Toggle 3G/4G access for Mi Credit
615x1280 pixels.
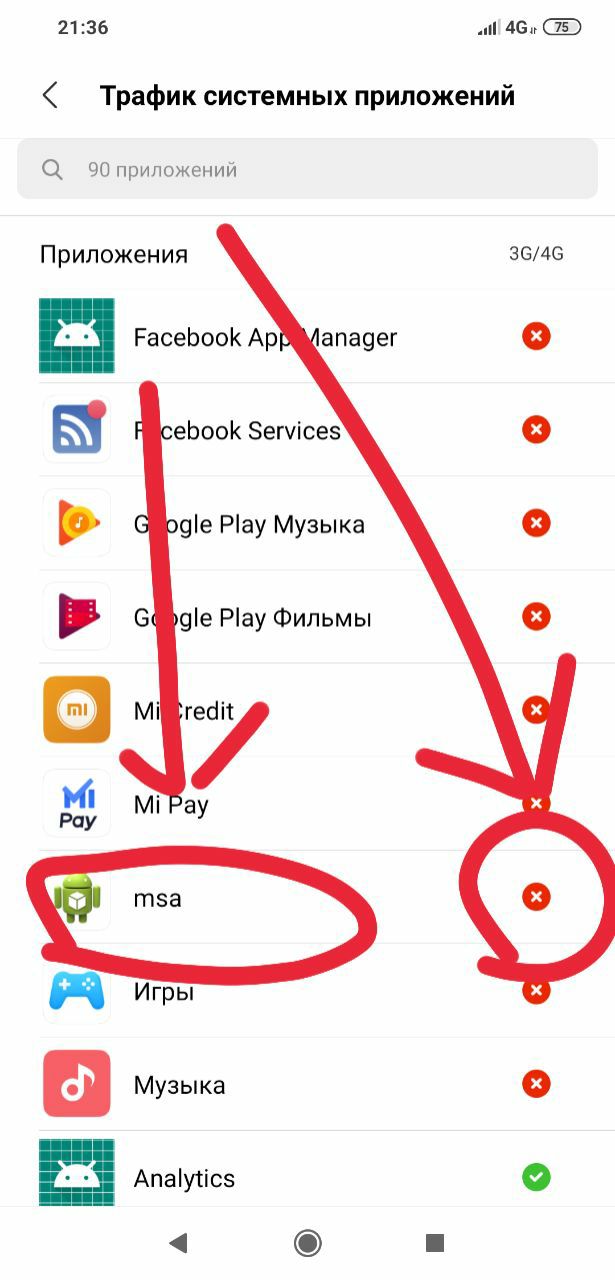pos(536,711)
